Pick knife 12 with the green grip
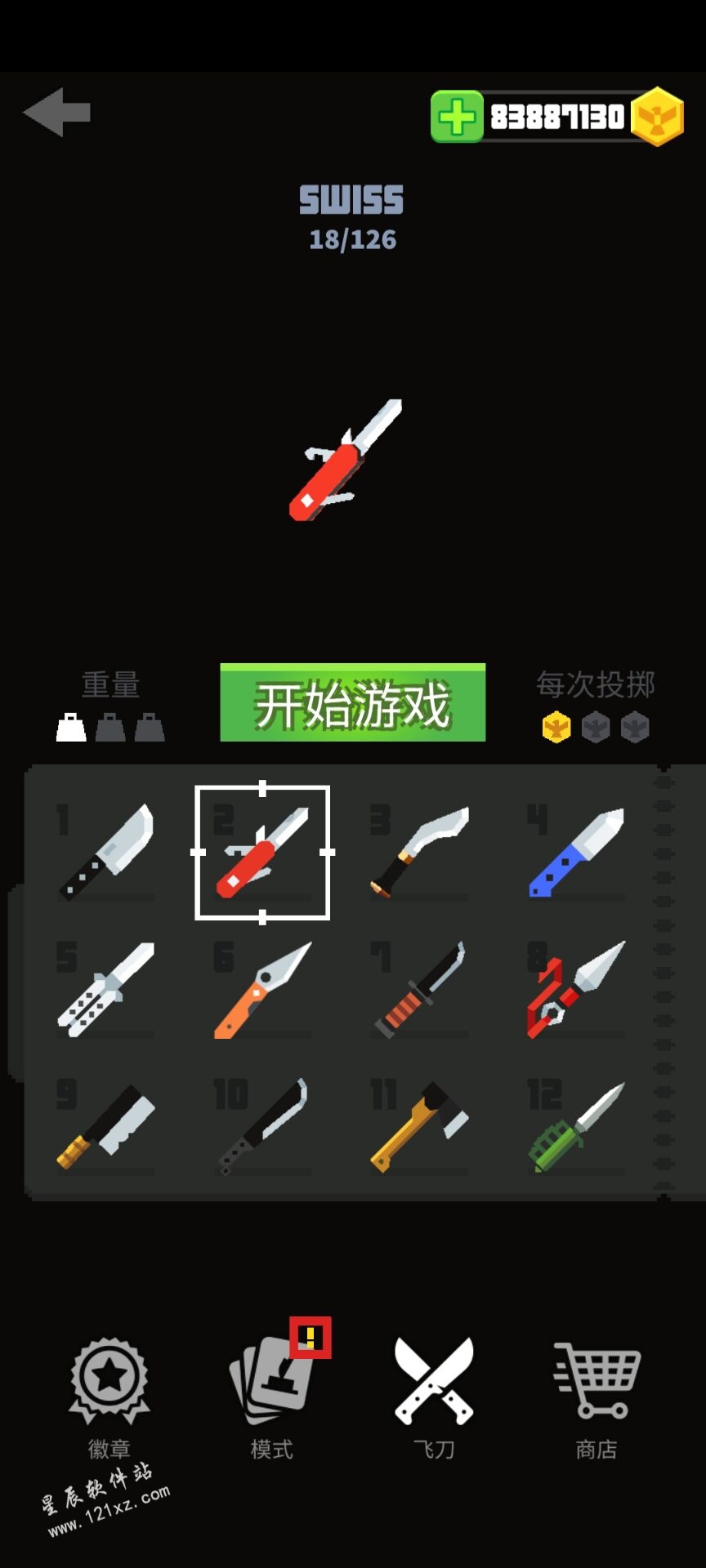The image size is (706, 1568). click(577, 1126)
